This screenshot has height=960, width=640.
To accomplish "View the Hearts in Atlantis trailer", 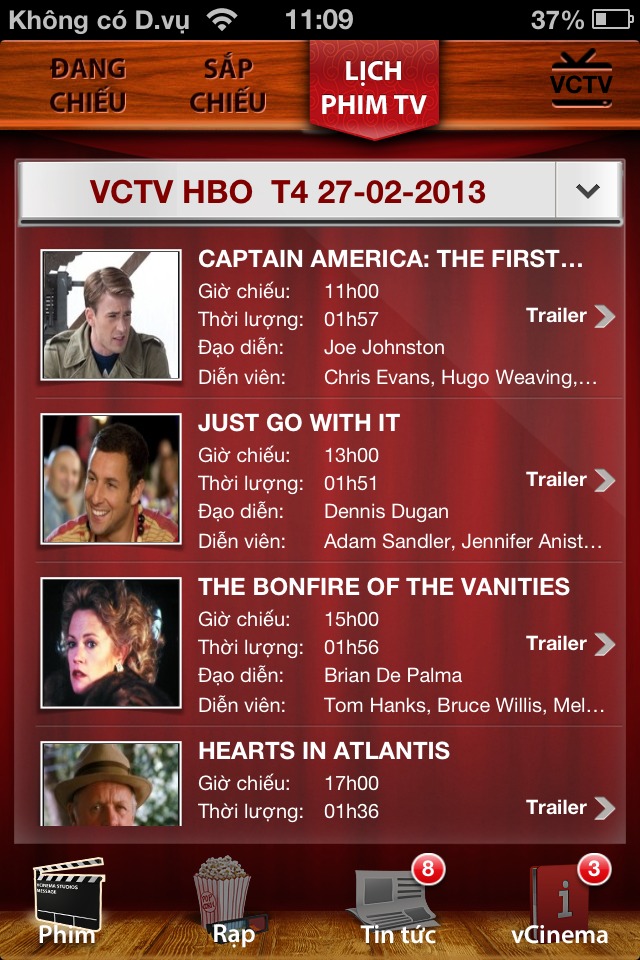I will point(571,807).
